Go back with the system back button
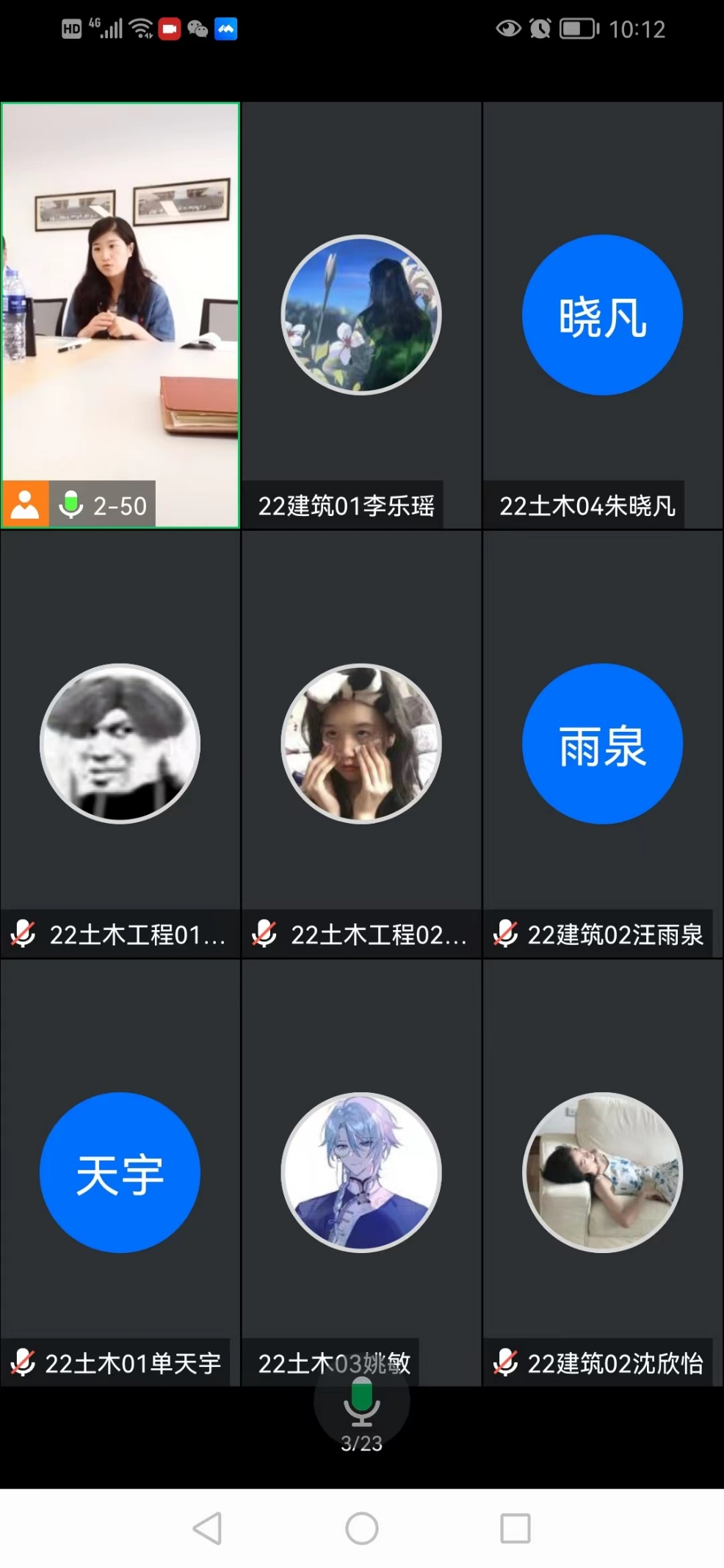Screen dimensions: 724x1568 [207, 1528]
